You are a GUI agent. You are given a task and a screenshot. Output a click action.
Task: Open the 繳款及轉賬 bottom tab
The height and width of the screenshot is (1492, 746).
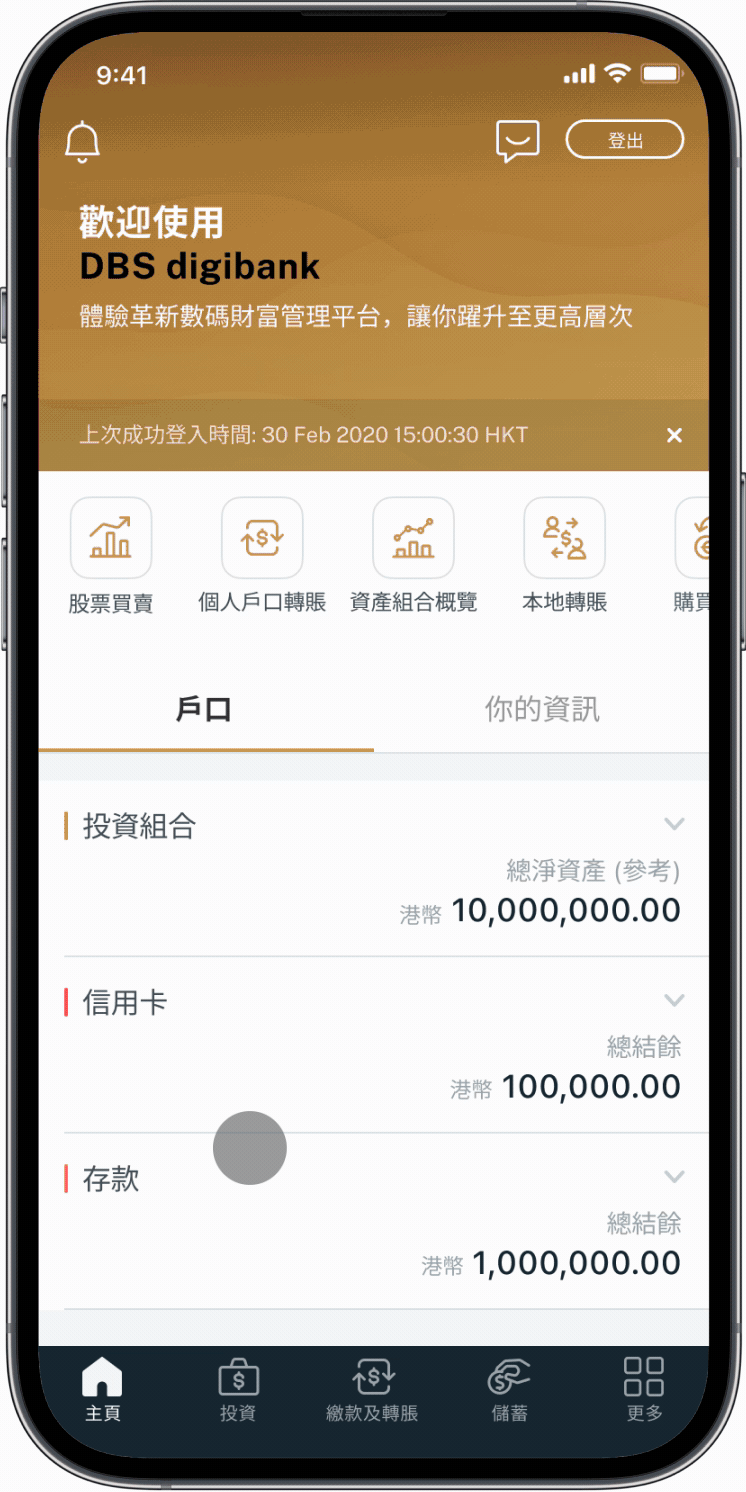(x=372, y=1389)
